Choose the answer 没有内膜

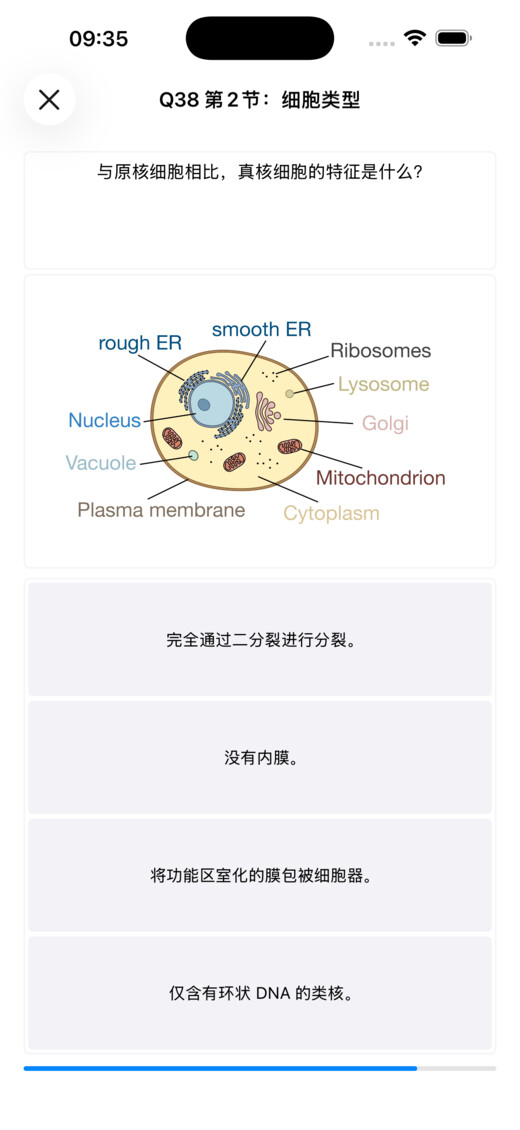(260, 757)
